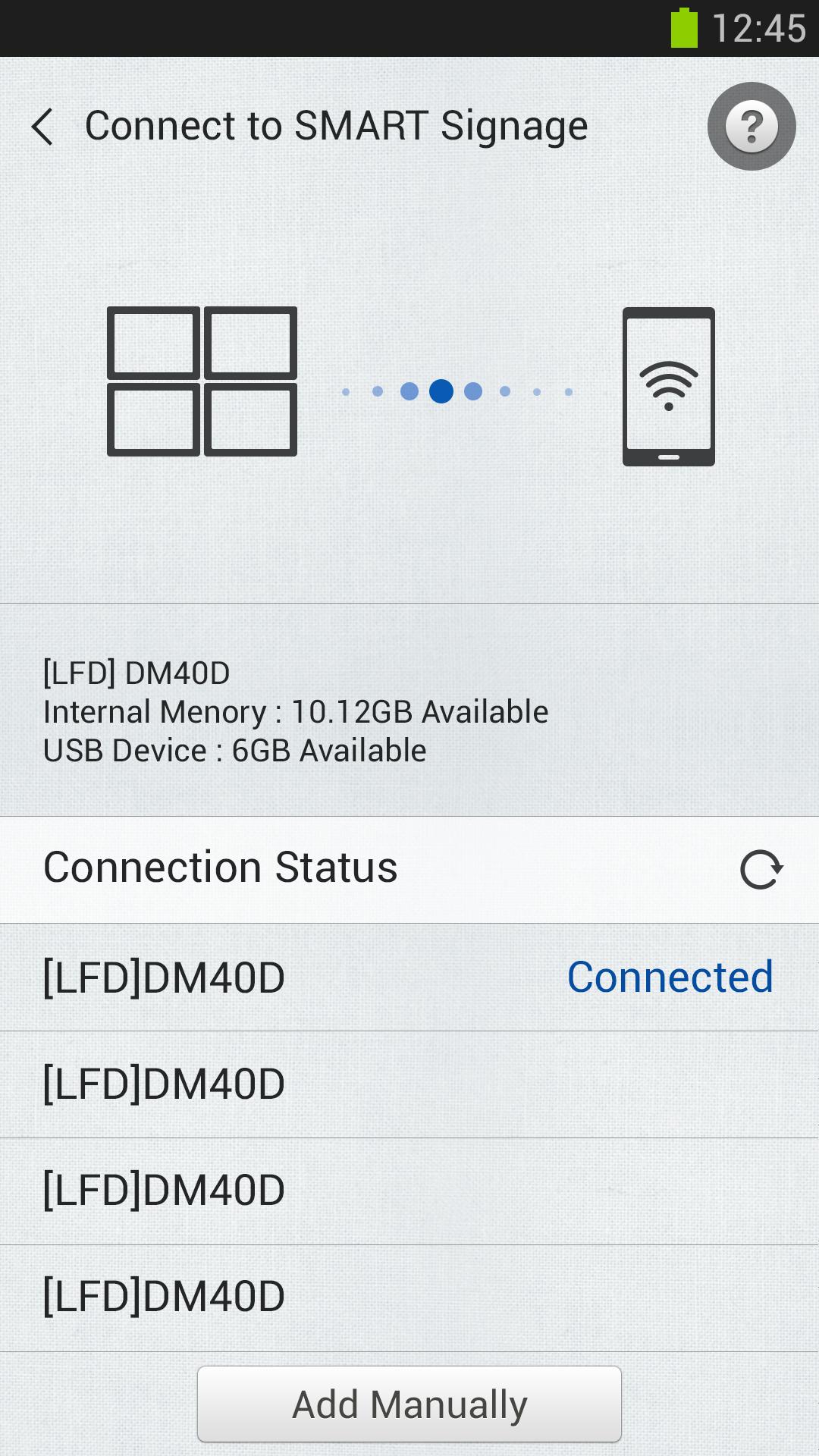Tap the Add Manually button

409,1404
